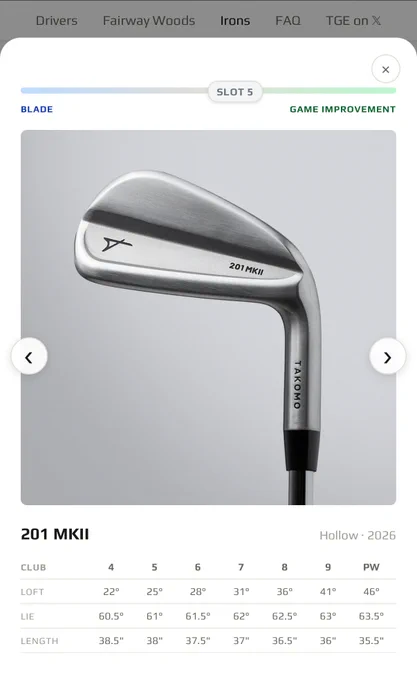Open the Drivers tab
The height and width of the screenshot is (680, 417).
57,20
